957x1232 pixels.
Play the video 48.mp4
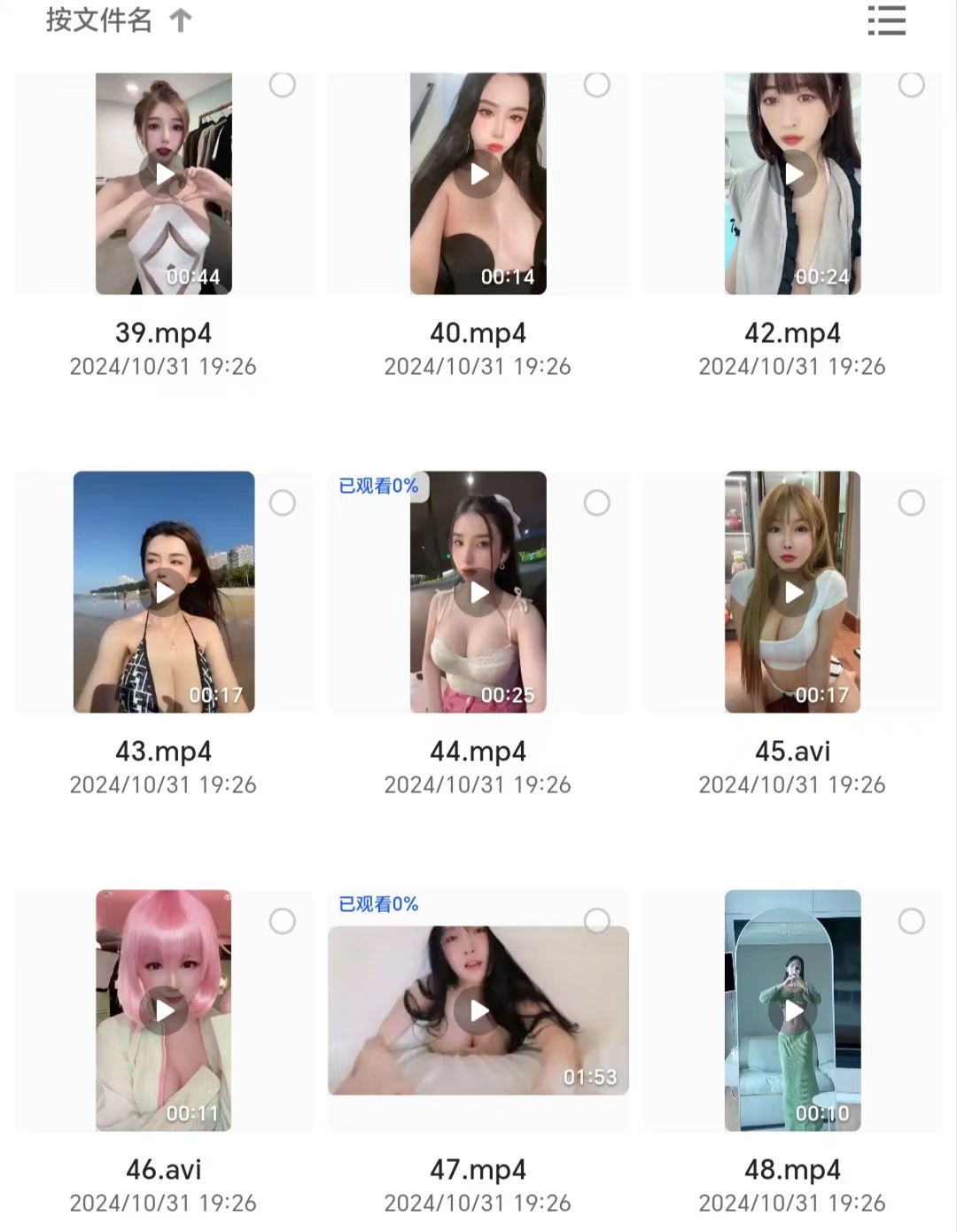coord(793,1010)
